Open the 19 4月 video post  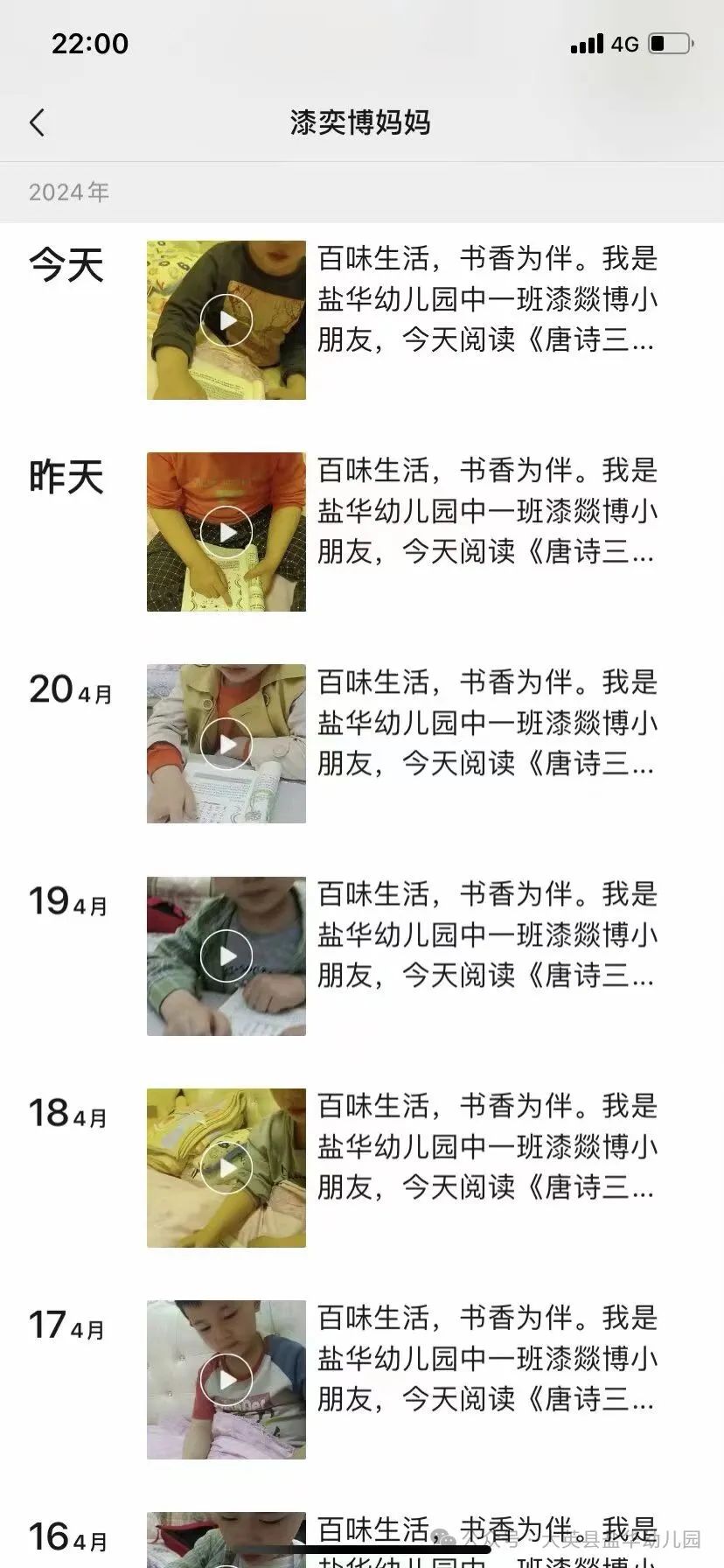pyautogui.click(x=226, y=955)
